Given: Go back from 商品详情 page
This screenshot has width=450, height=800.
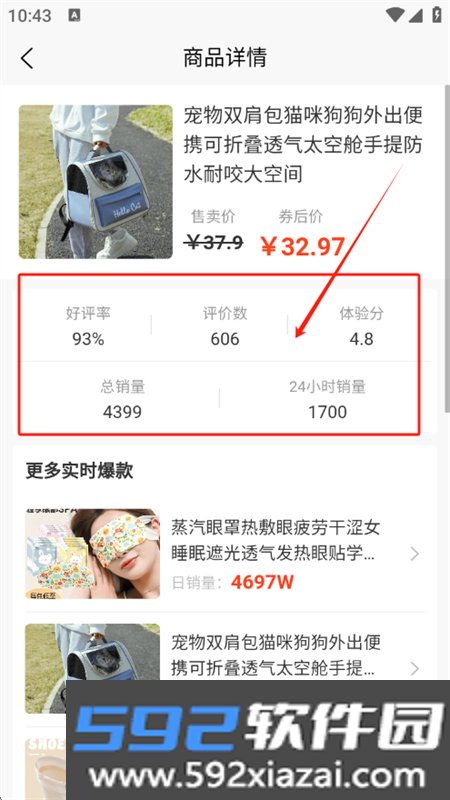Looking at the screenshot, I should pyautogui.click(x=27, y=58).
